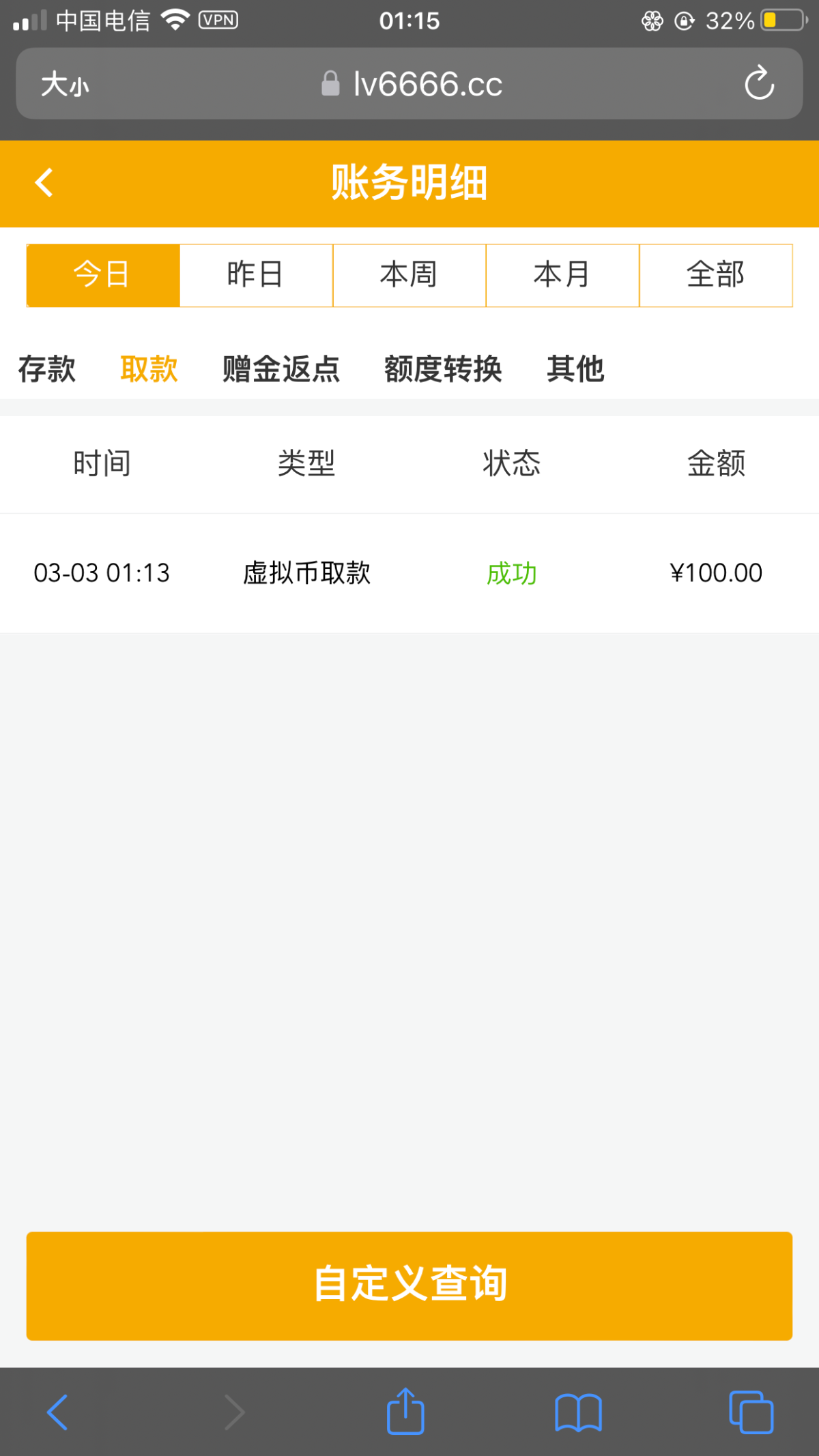819x1456 pixels.
Task: Switch to 昨日 records
Action: click(256, 275)
